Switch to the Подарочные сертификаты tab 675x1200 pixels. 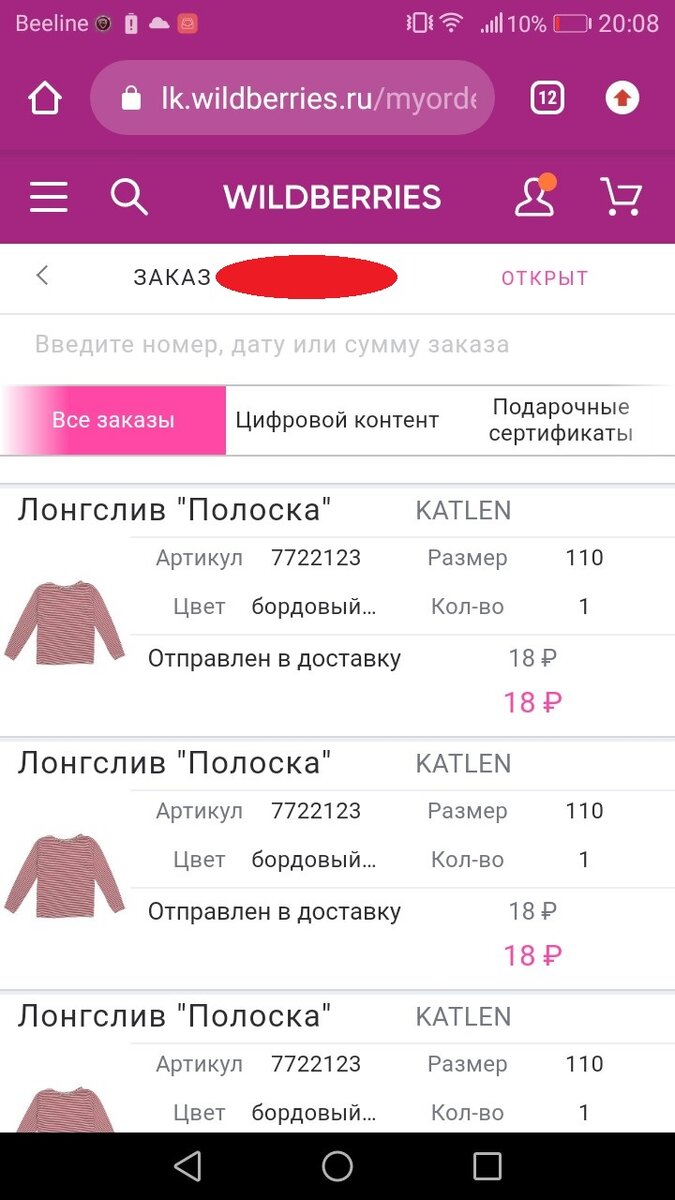[561, 420]
